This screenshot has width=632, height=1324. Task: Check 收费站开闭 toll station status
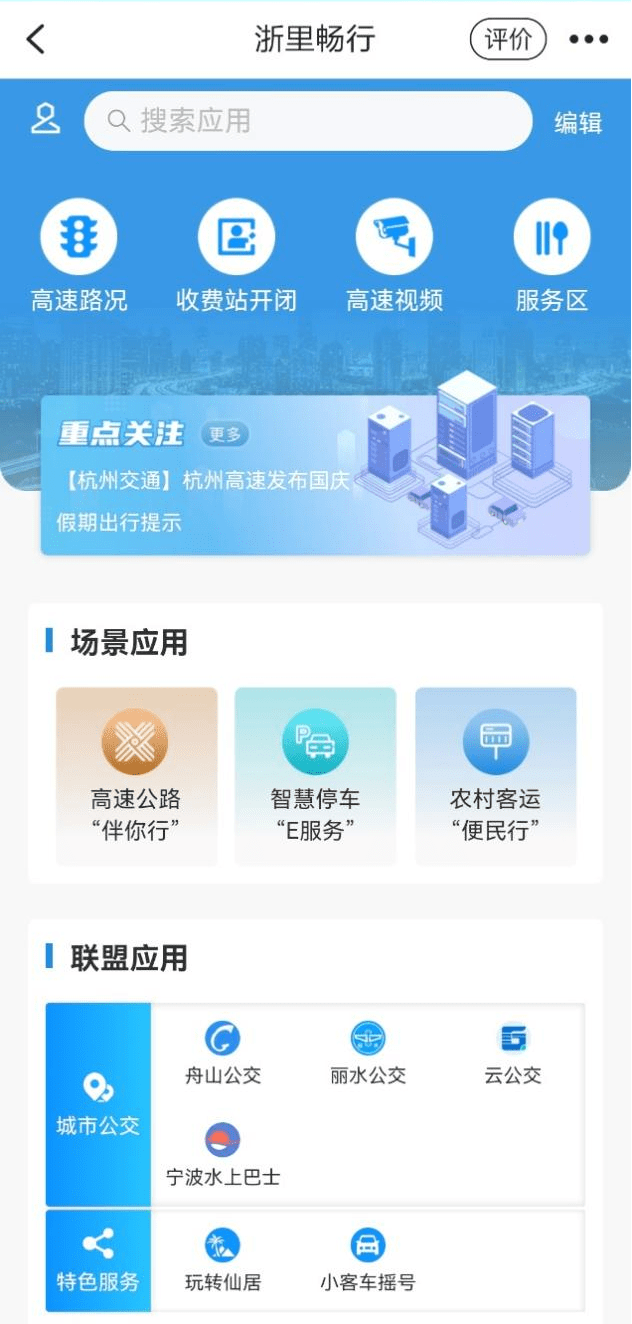coord(236,255)
